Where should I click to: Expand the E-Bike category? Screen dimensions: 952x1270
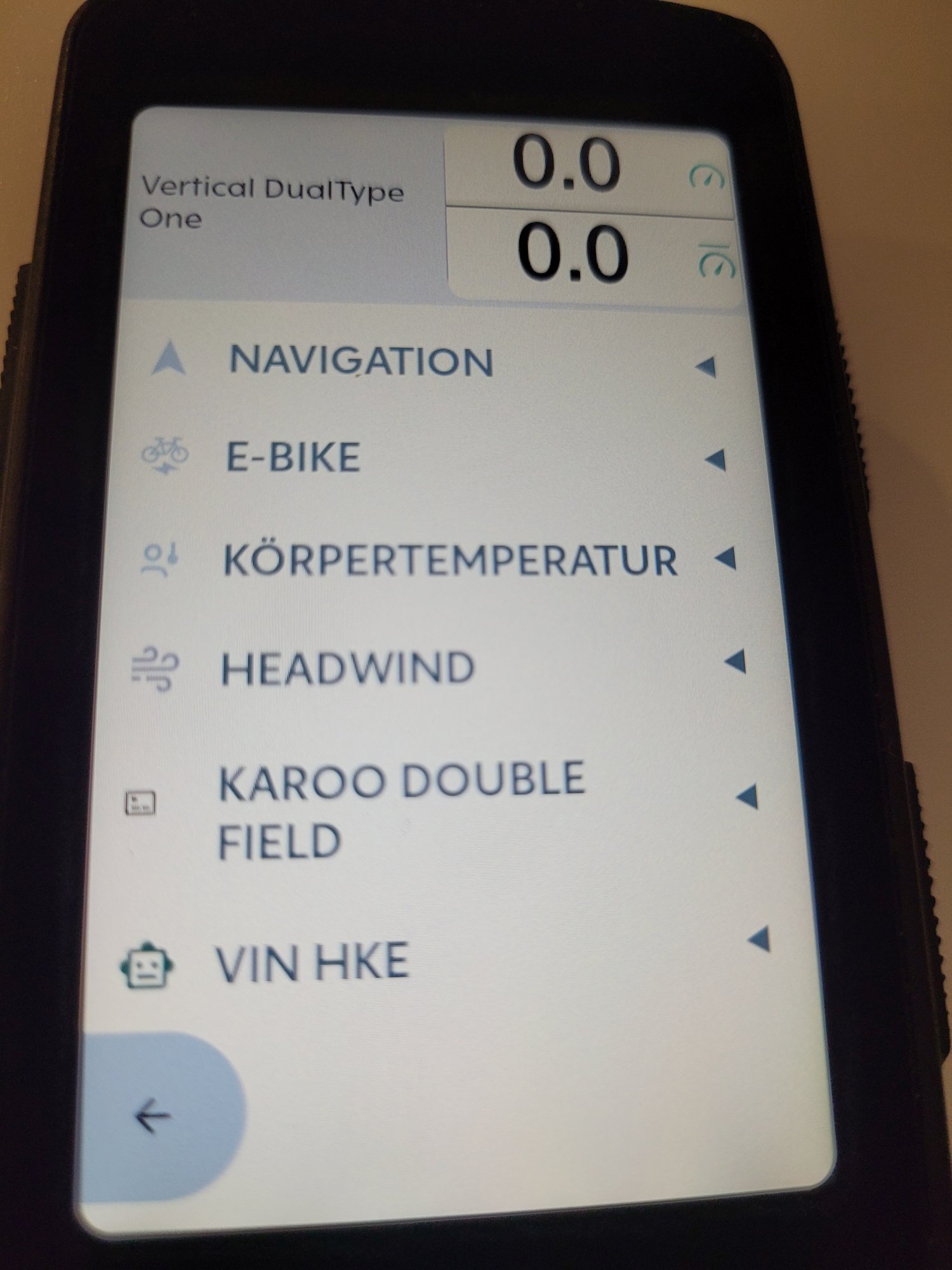pyautogui.click(x=293, y=457)
